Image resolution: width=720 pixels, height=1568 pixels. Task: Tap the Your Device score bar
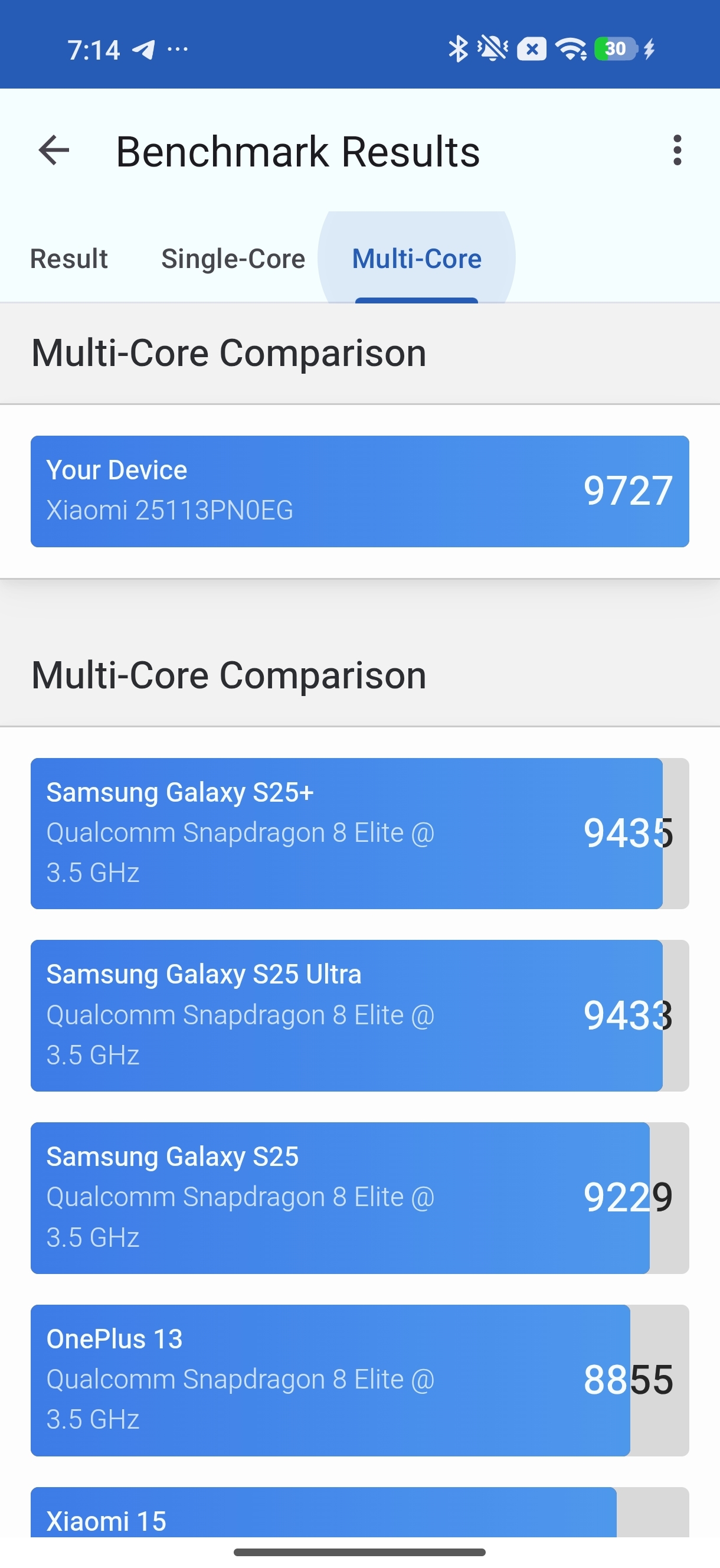tap(359, 491)
